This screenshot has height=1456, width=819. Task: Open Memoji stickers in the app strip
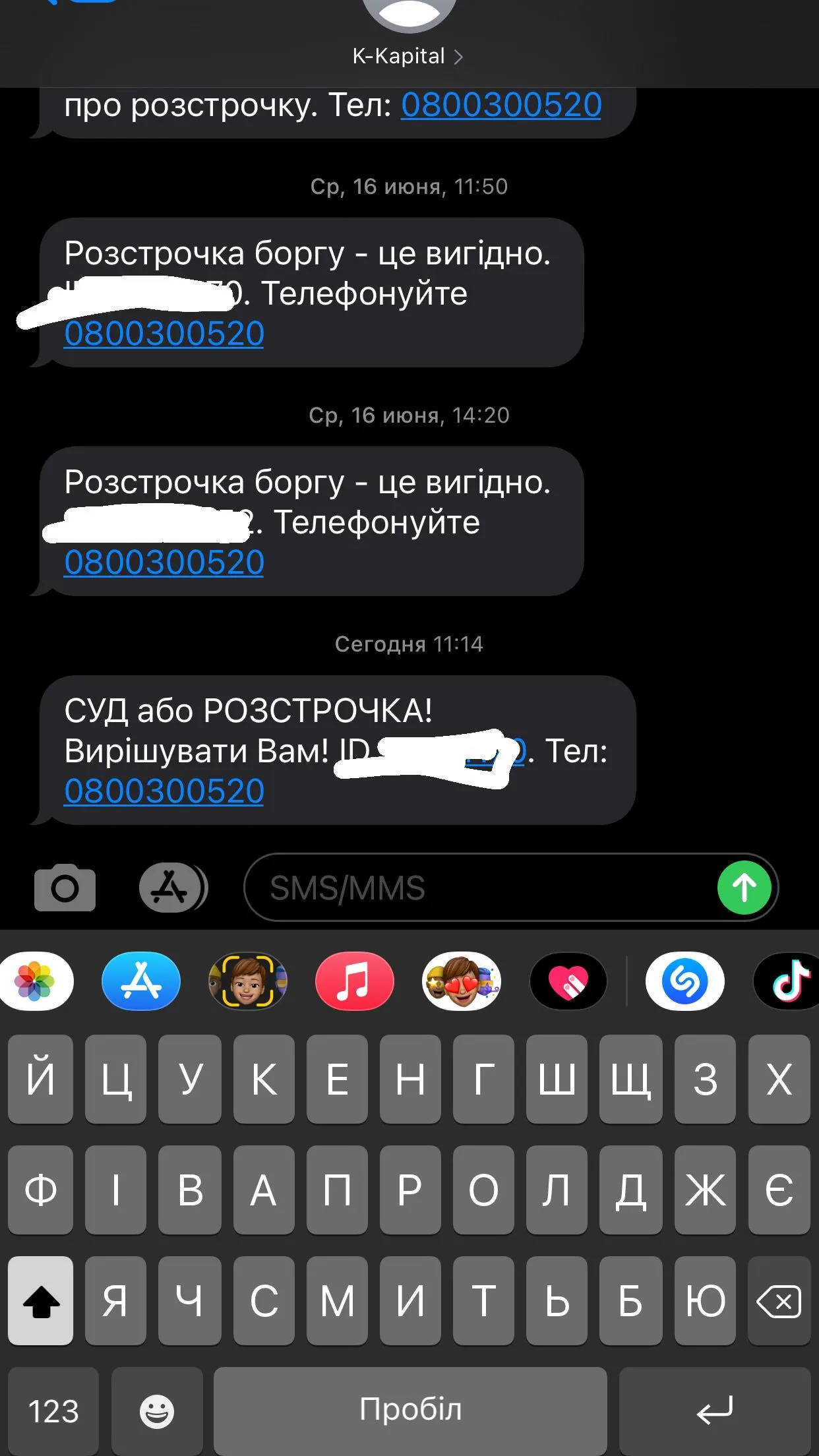coord(462,981)
